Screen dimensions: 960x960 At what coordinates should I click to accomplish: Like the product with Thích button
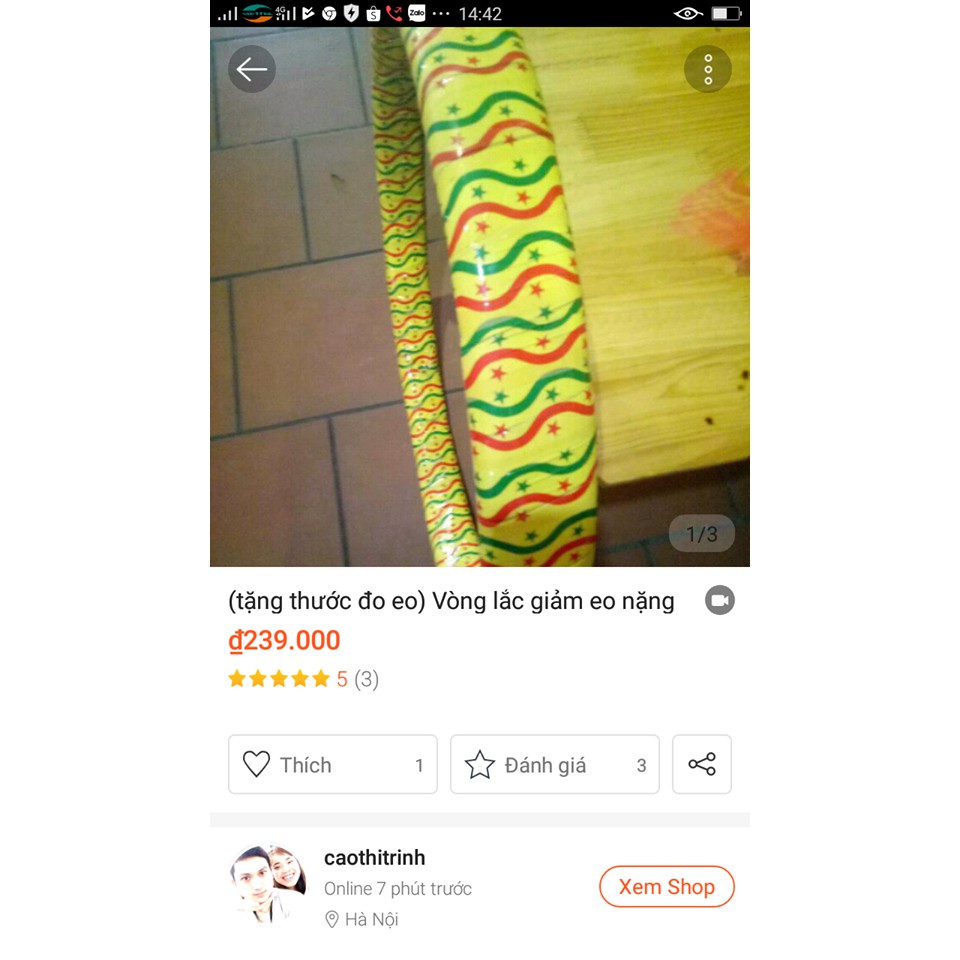[x=333, y=765]
